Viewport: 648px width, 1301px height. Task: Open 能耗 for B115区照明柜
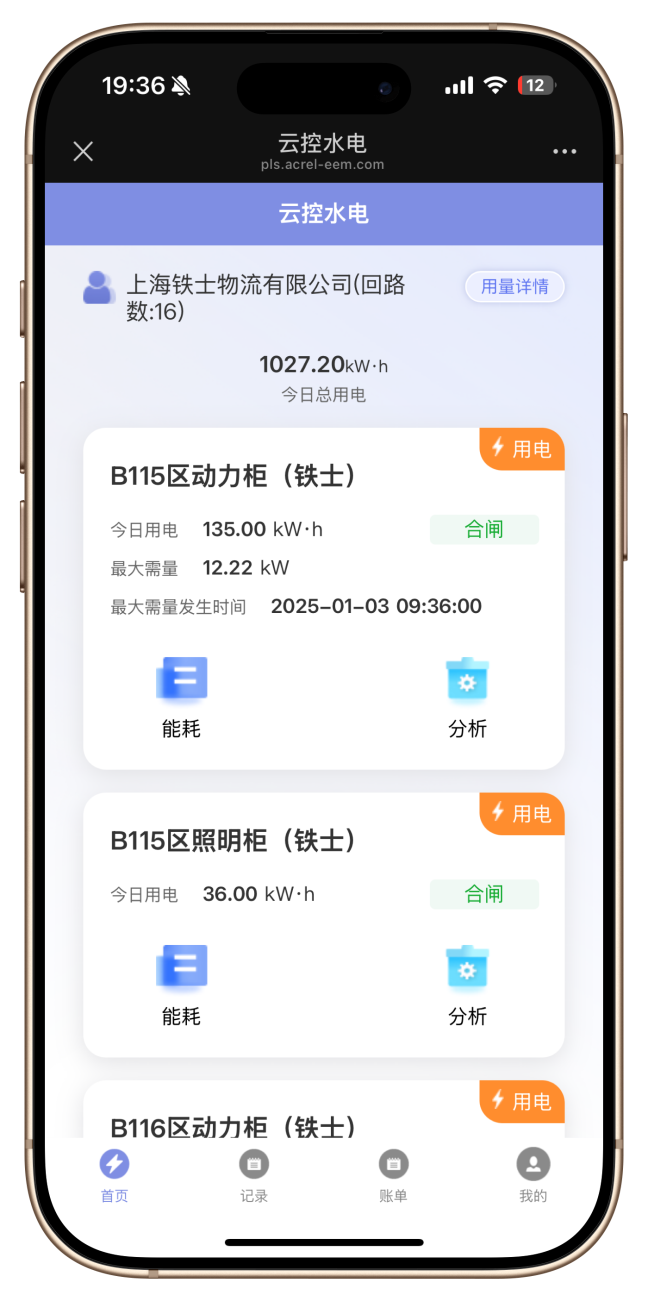pyautogui.click(x=181, y=985)
